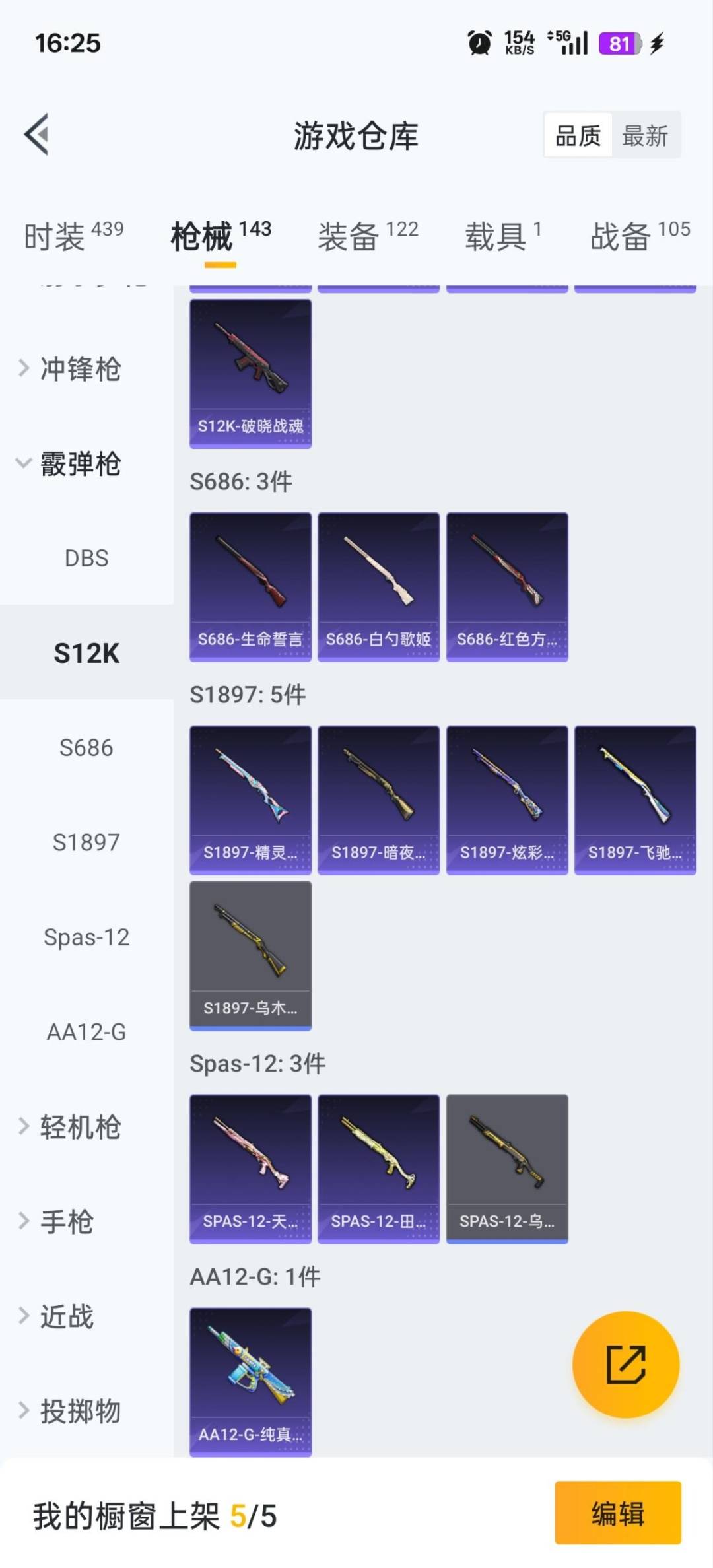
Task: Jump to the S686 subcategory
Action: 86,747
